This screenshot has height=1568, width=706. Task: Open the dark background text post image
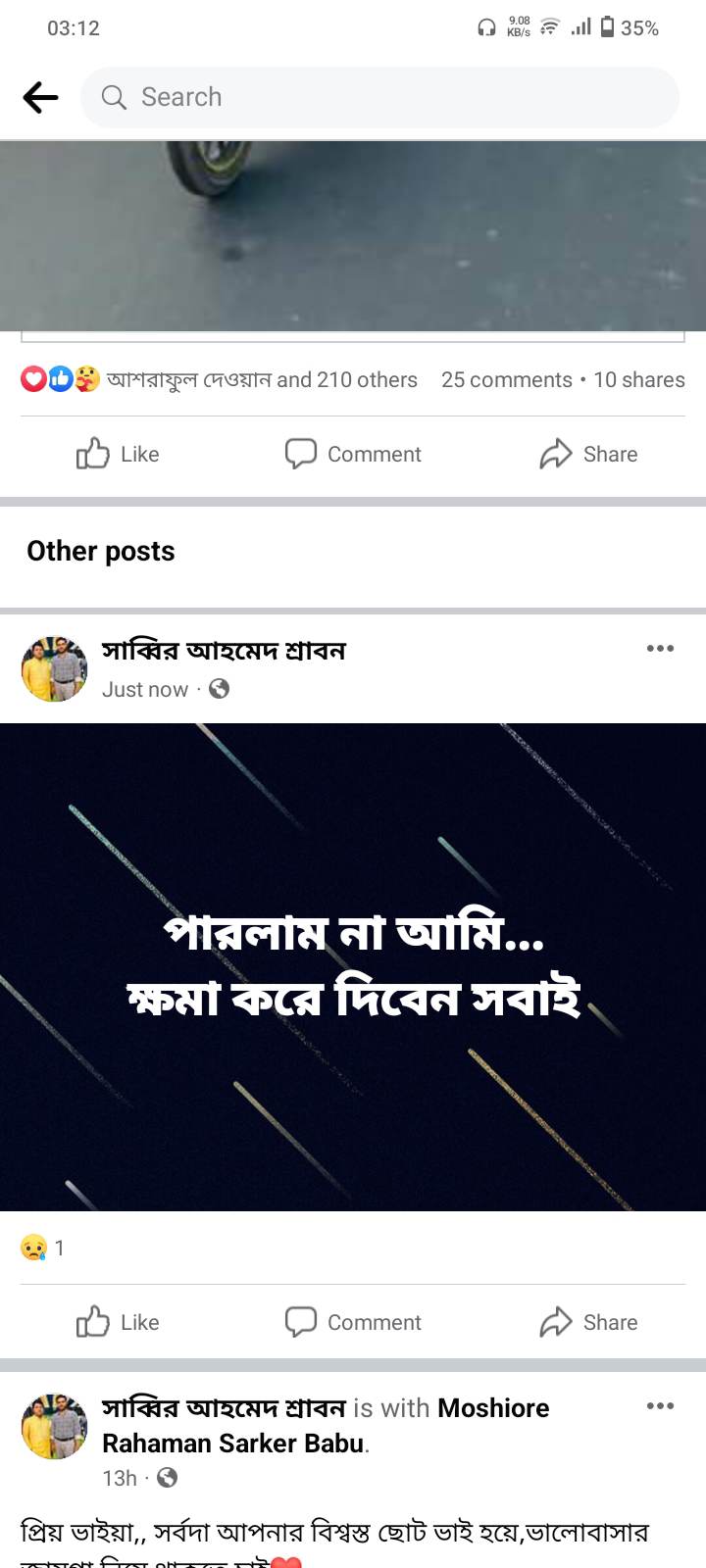click(353, 967)
